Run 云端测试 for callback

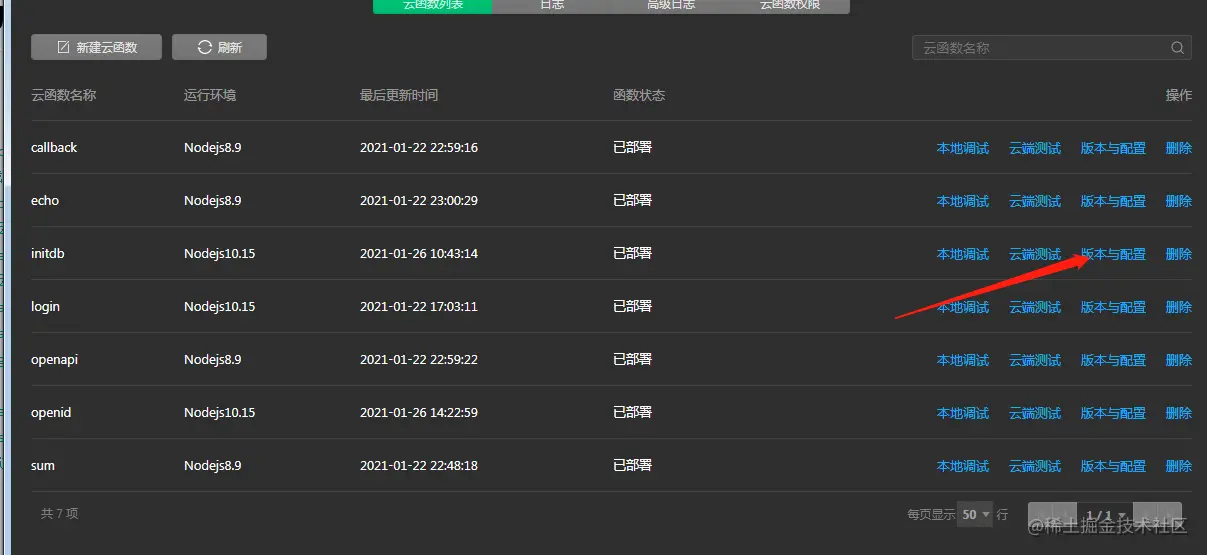coord(1034,148)
